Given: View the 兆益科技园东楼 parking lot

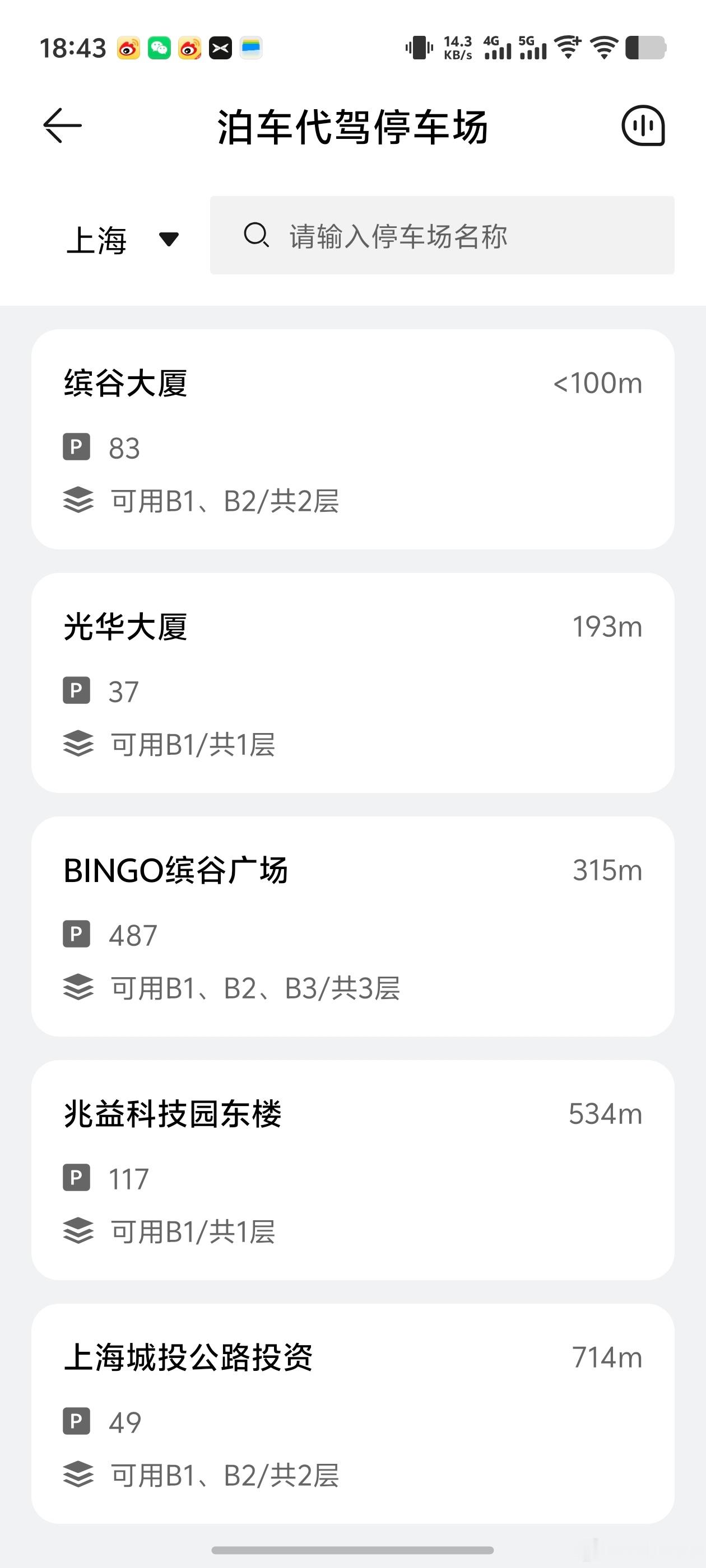Looking at the screenshot, I should [x=352, y=1170].
